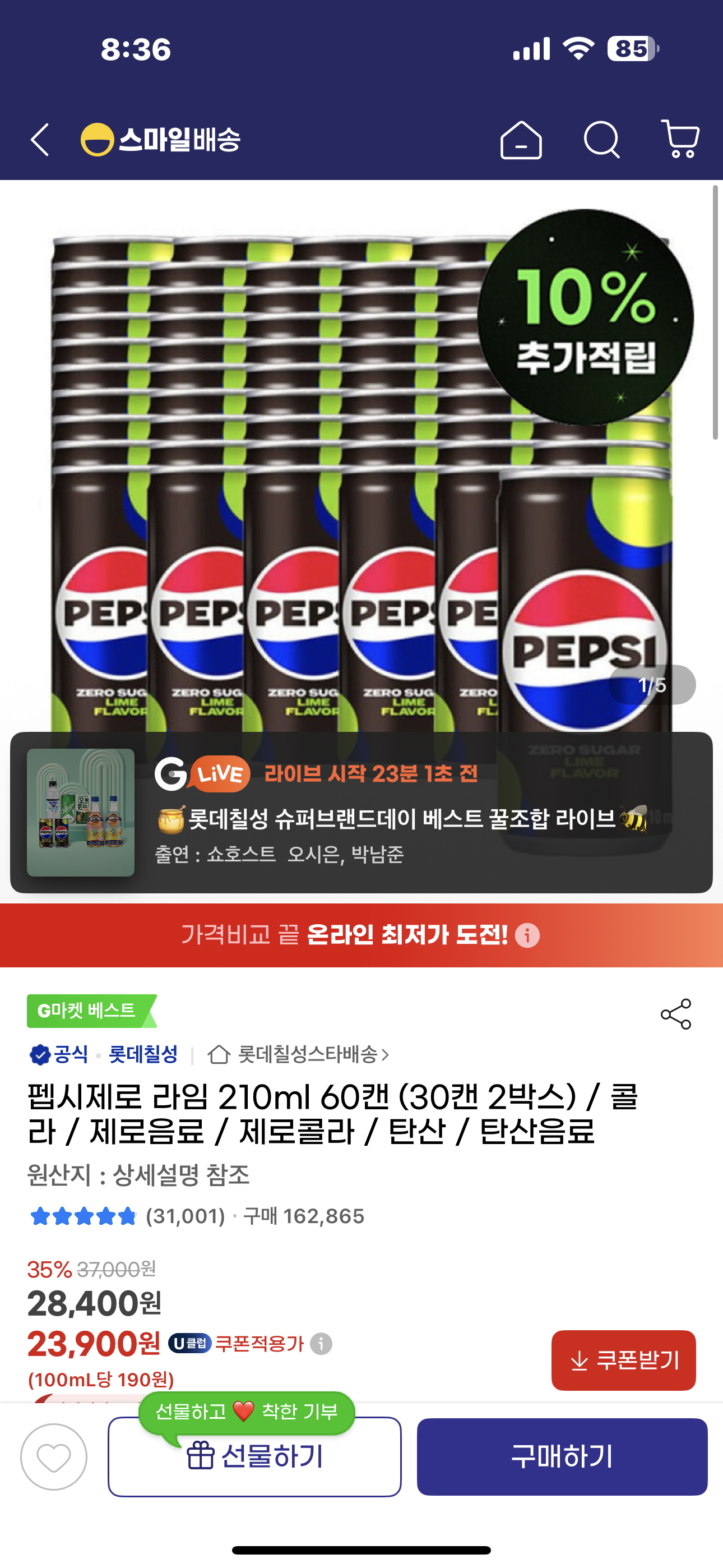The height and width of the screenshot is (1568, 723).
Task: Open the shopping cart
Action: (680, 140)
